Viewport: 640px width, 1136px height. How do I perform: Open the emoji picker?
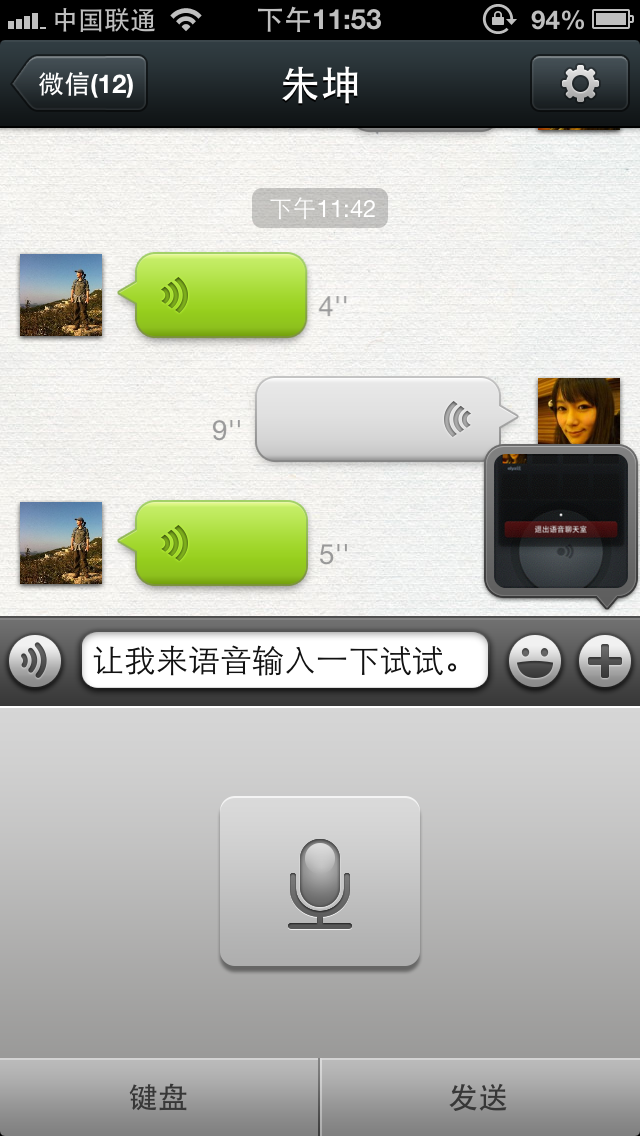pyautogui.click(x=535, y=661)
